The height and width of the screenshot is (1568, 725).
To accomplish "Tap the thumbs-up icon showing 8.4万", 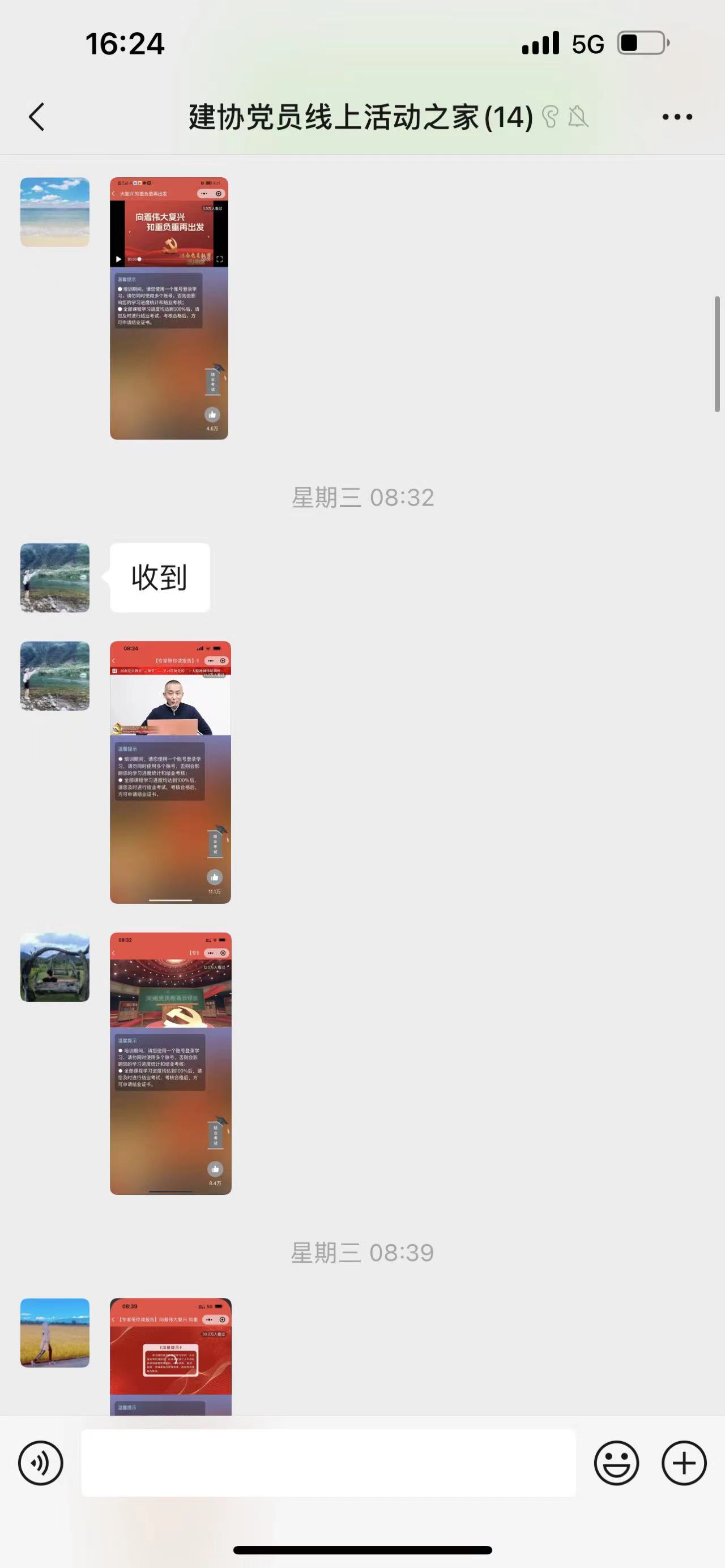I will pos(214,1170).
